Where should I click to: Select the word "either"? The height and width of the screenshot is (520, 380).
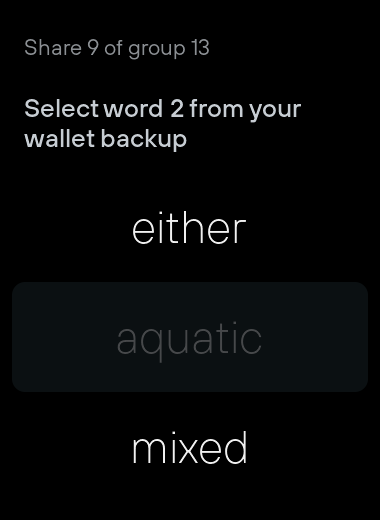189,229
